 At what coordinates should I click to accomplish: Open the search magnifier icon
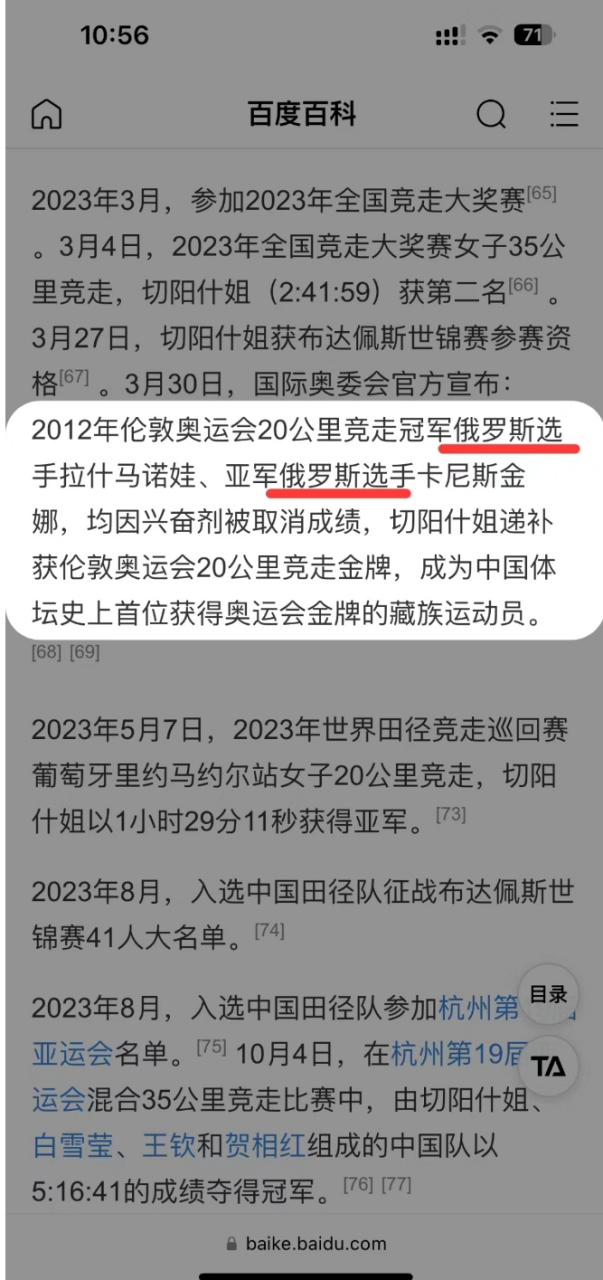pyautogui.click(x=490, y=114)
